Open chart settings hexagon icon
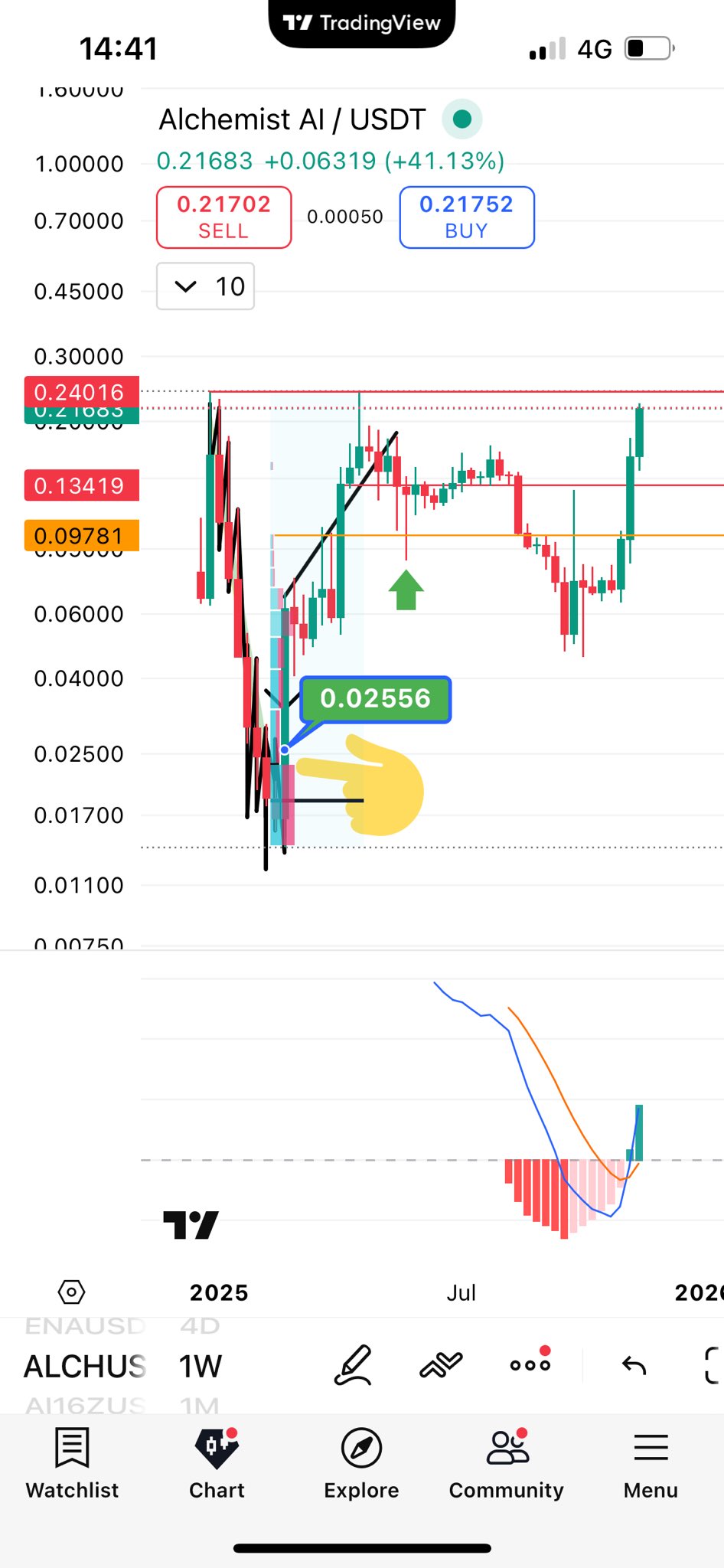Image resolution: width=724 pixels, height=1568 pixels. coord(71,1292)
